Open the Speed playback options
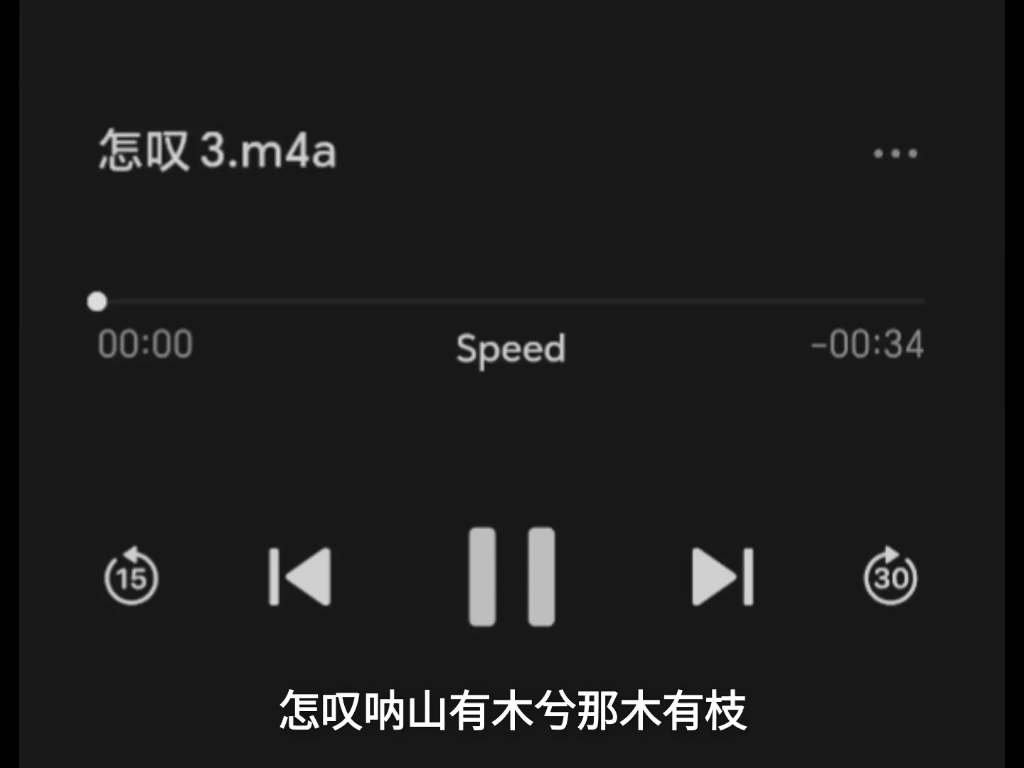The image size is (1024, 768). click(x=511, y=348)
